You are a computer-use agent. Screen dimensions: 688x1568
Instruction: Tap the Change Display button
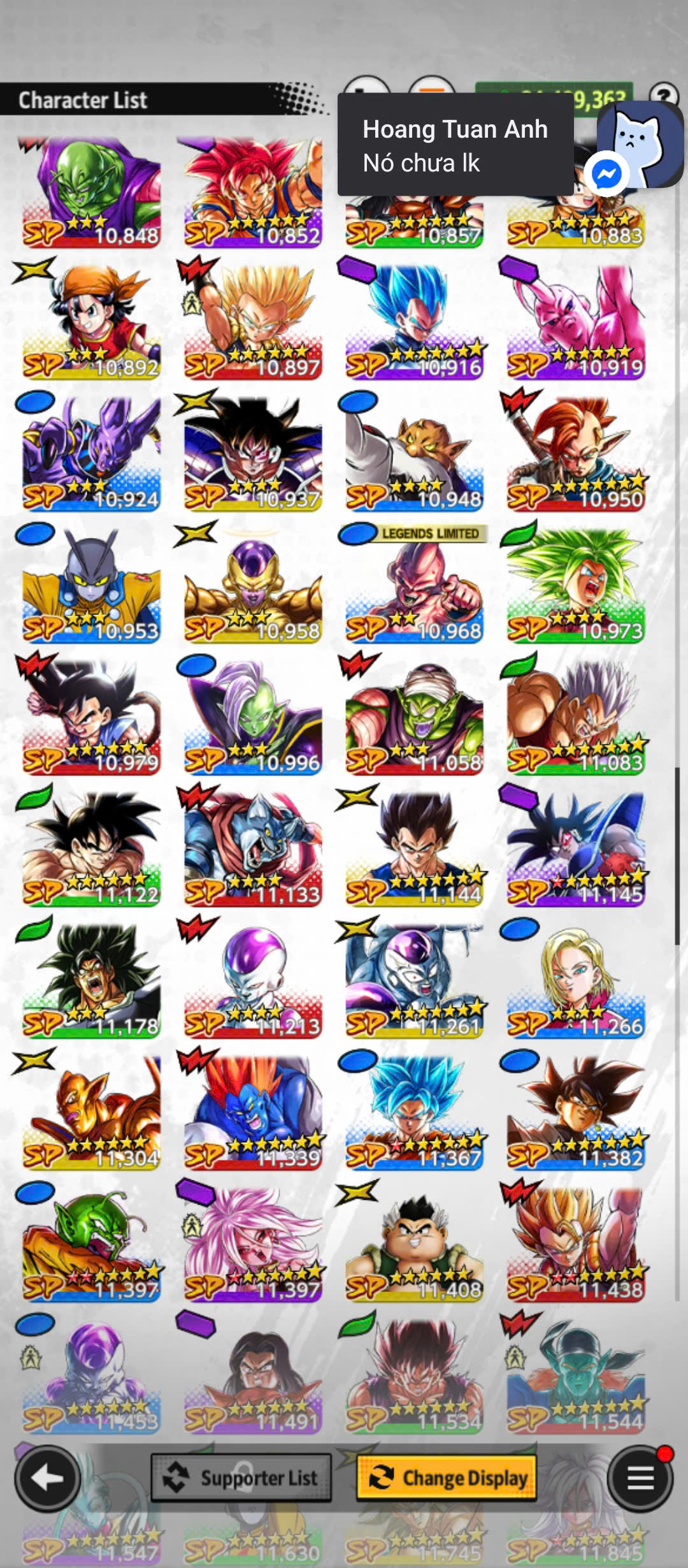click(x=447, y=1477)
